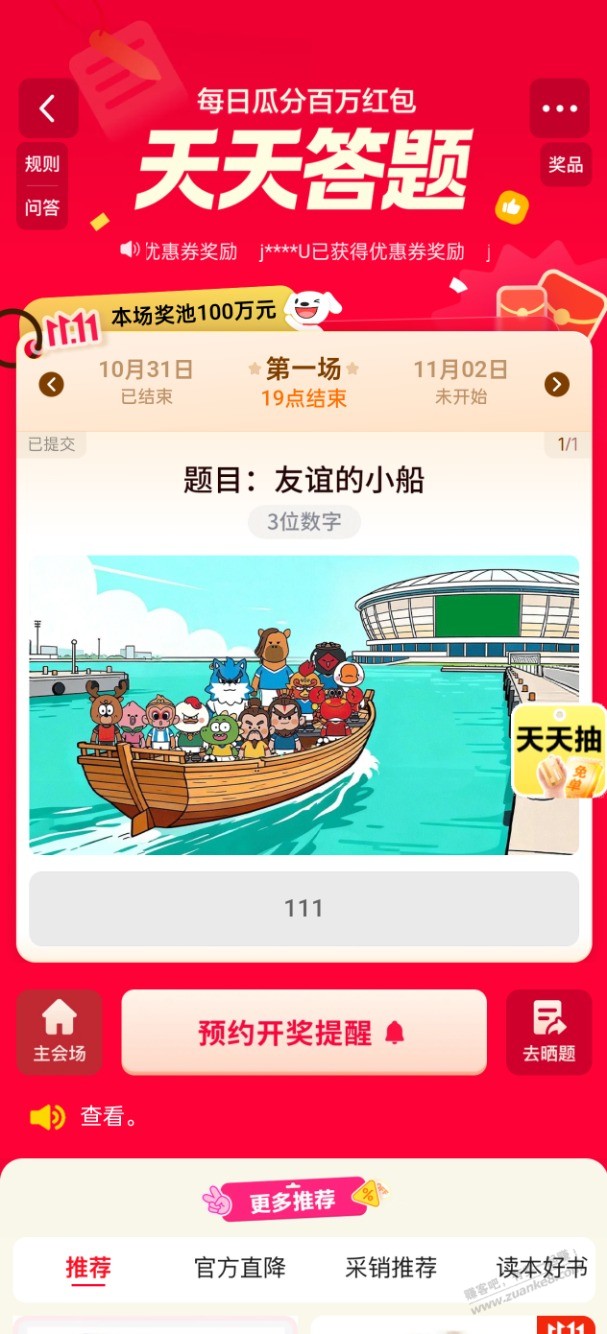
Task: Go back using the top arrow
Action: point(47,108)
